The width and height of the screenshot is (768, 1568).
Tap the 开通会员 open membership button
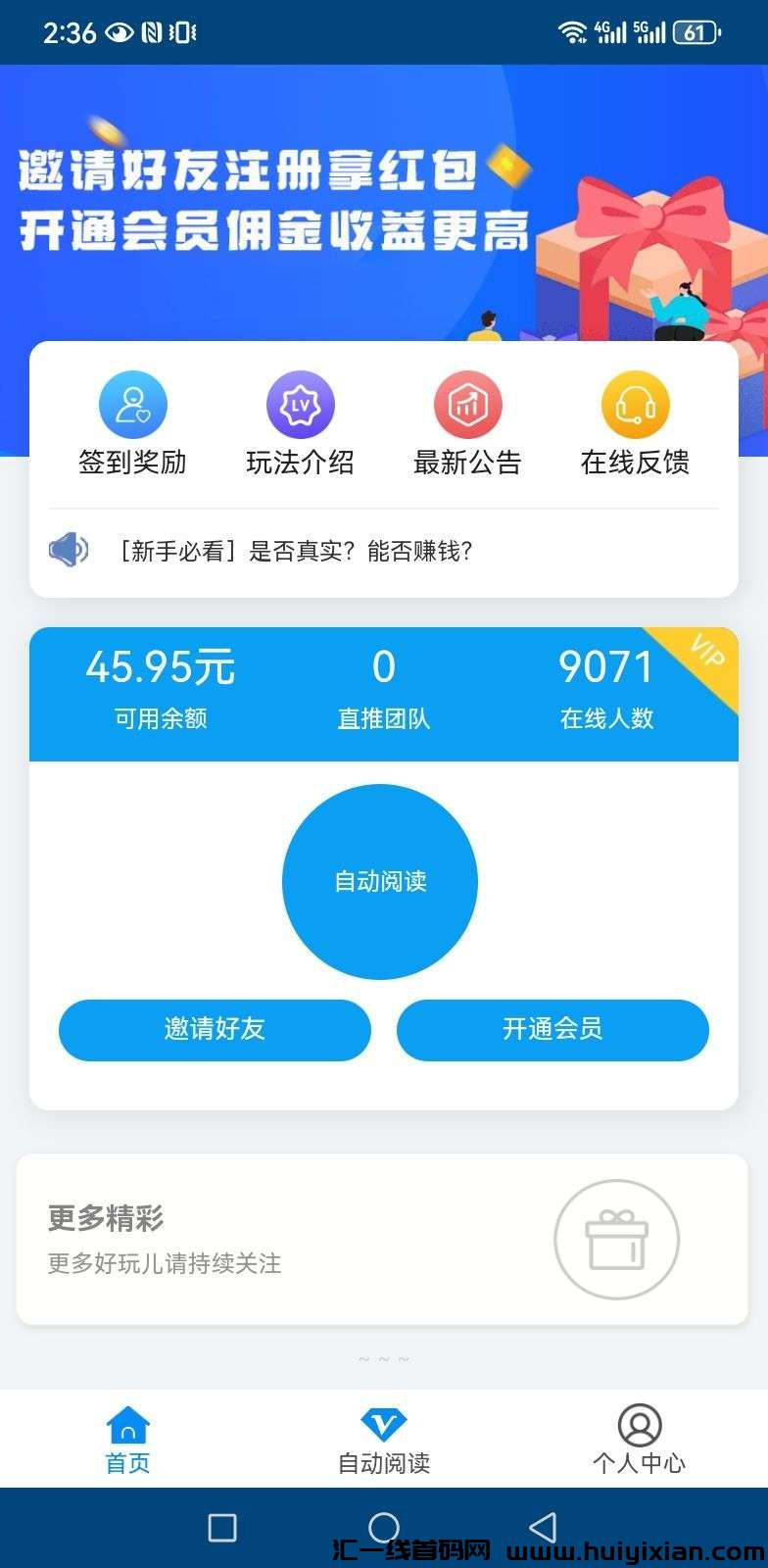coord(552,1030)
